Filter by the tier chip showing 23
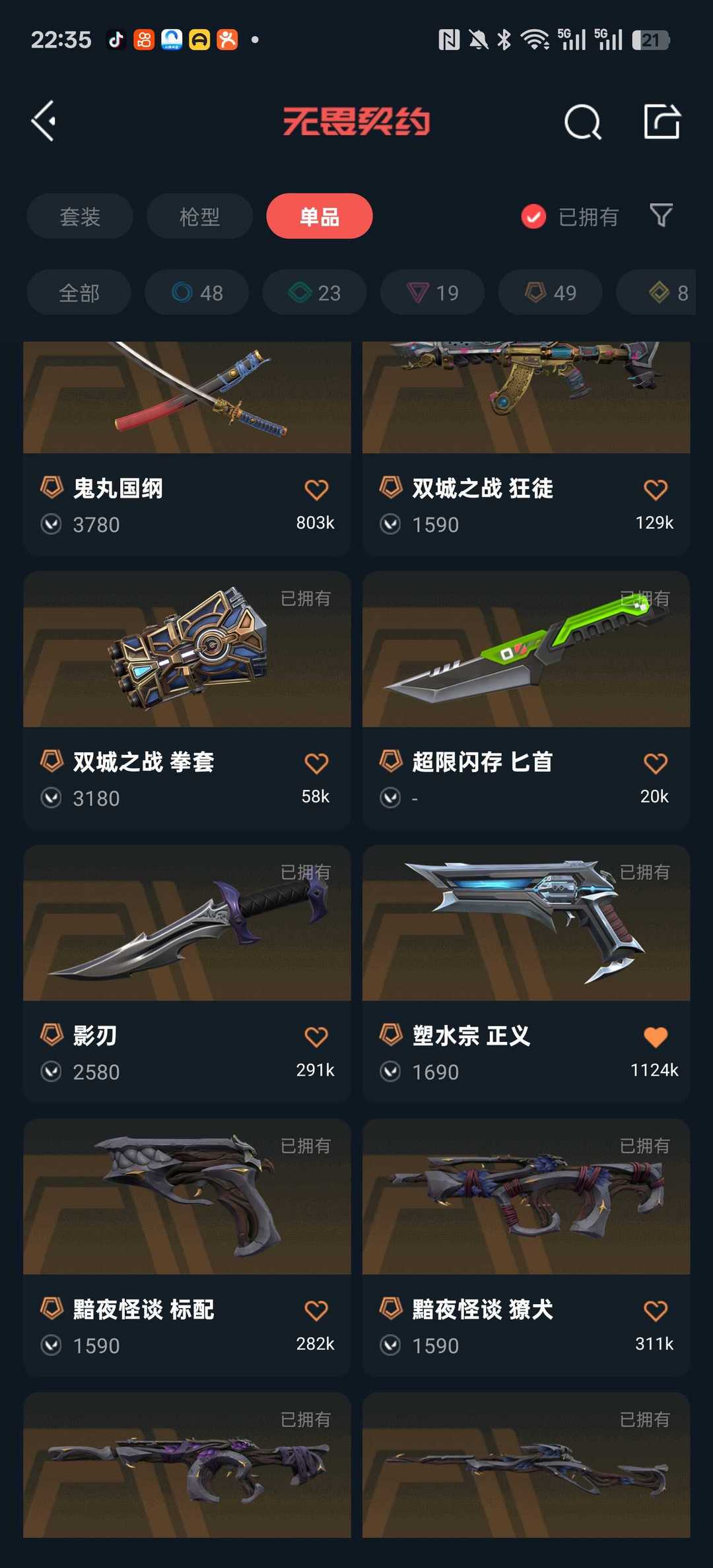713x1568 pixels. click(314, 292)
